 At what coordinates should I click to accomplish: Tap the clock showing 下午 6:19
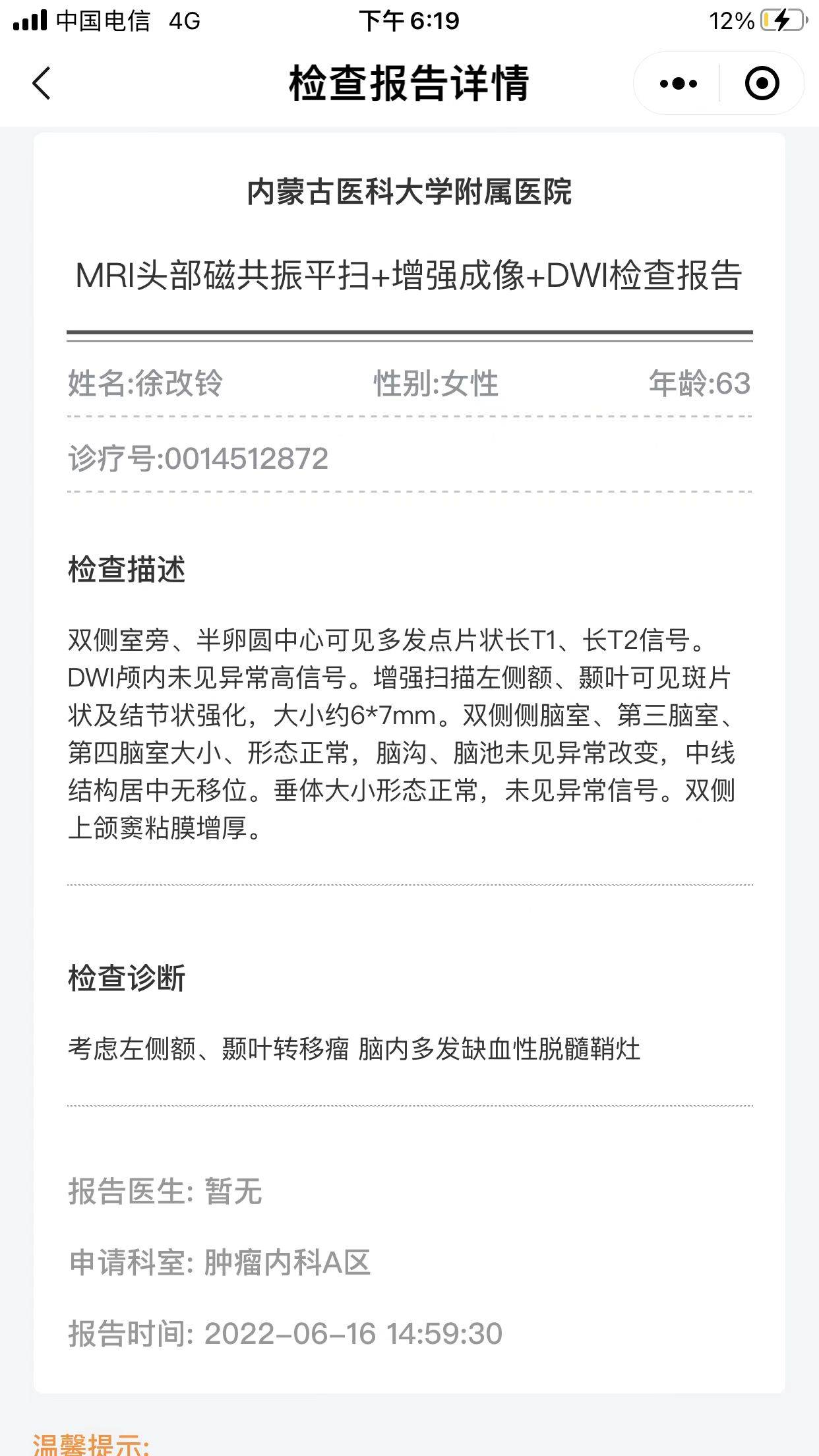[x=409, y=20]
